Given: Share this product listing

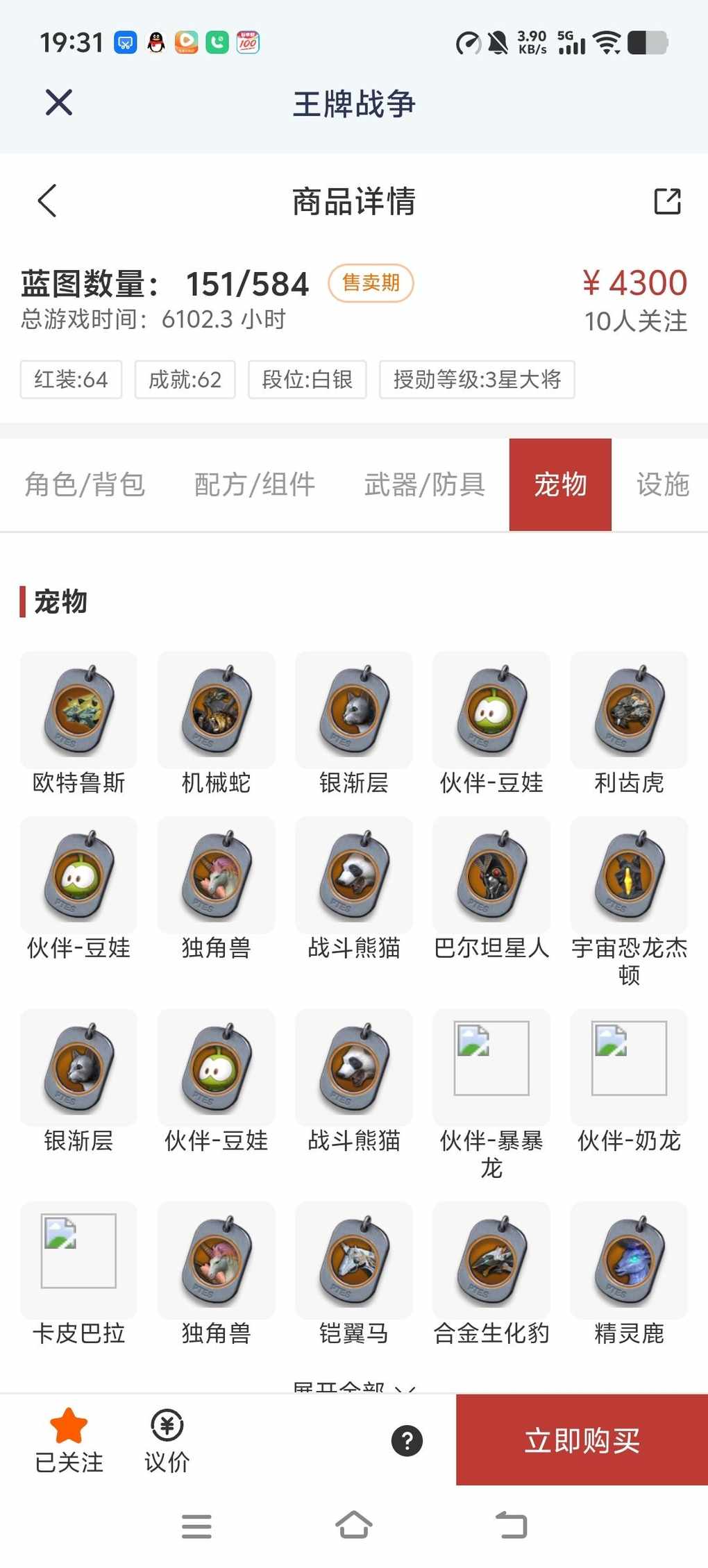Looking at the screenshot, I should point(667,201).
